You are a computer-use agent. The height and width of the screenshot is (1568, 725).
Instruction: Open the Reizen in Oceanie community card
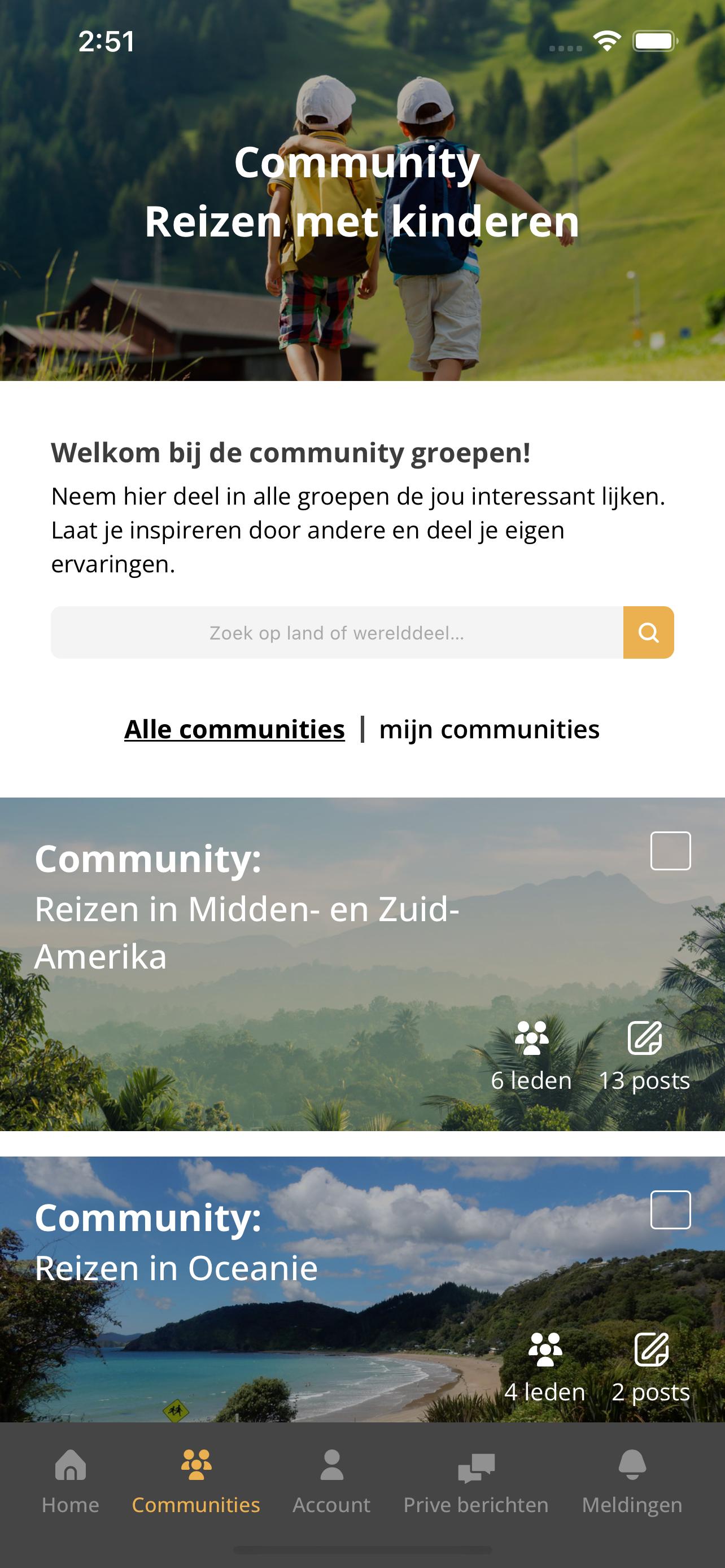pyautogui.click(x=362, y=1289)
